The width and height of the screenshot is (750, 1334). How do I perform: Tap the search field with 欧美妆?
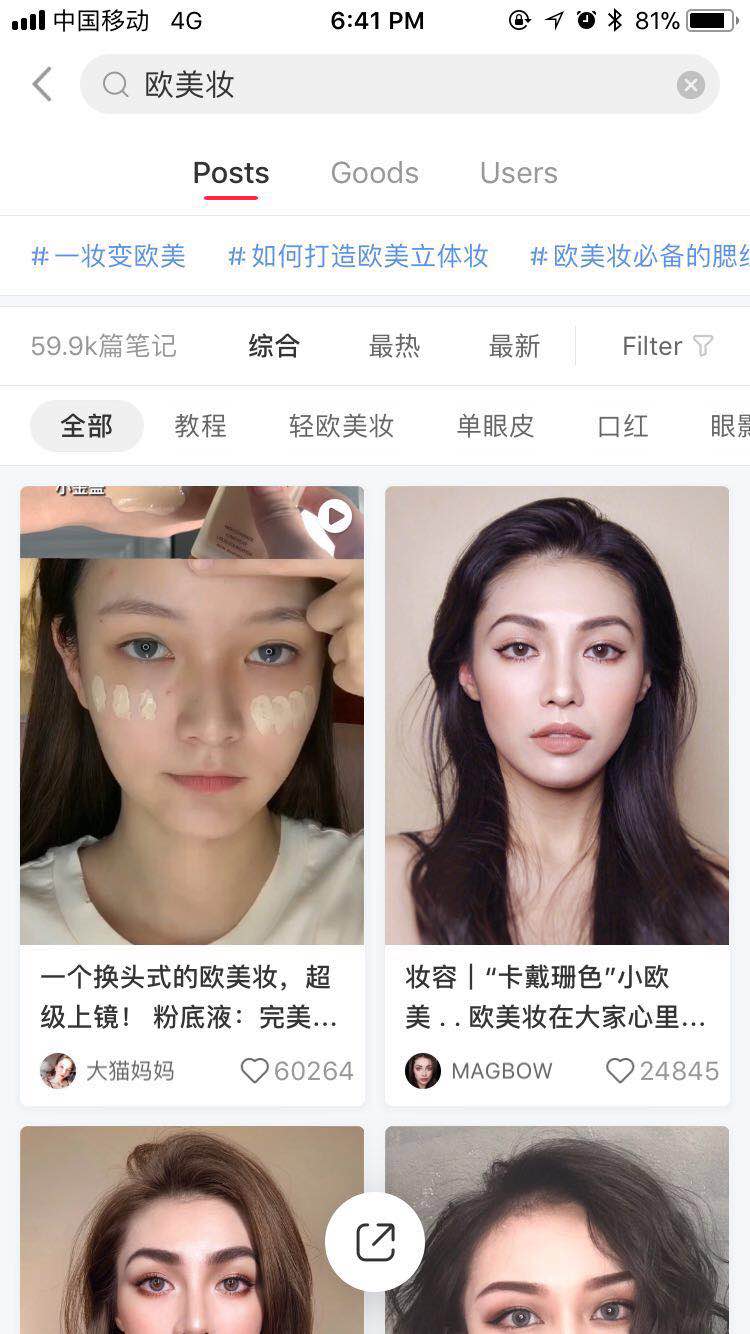point(380,85)
